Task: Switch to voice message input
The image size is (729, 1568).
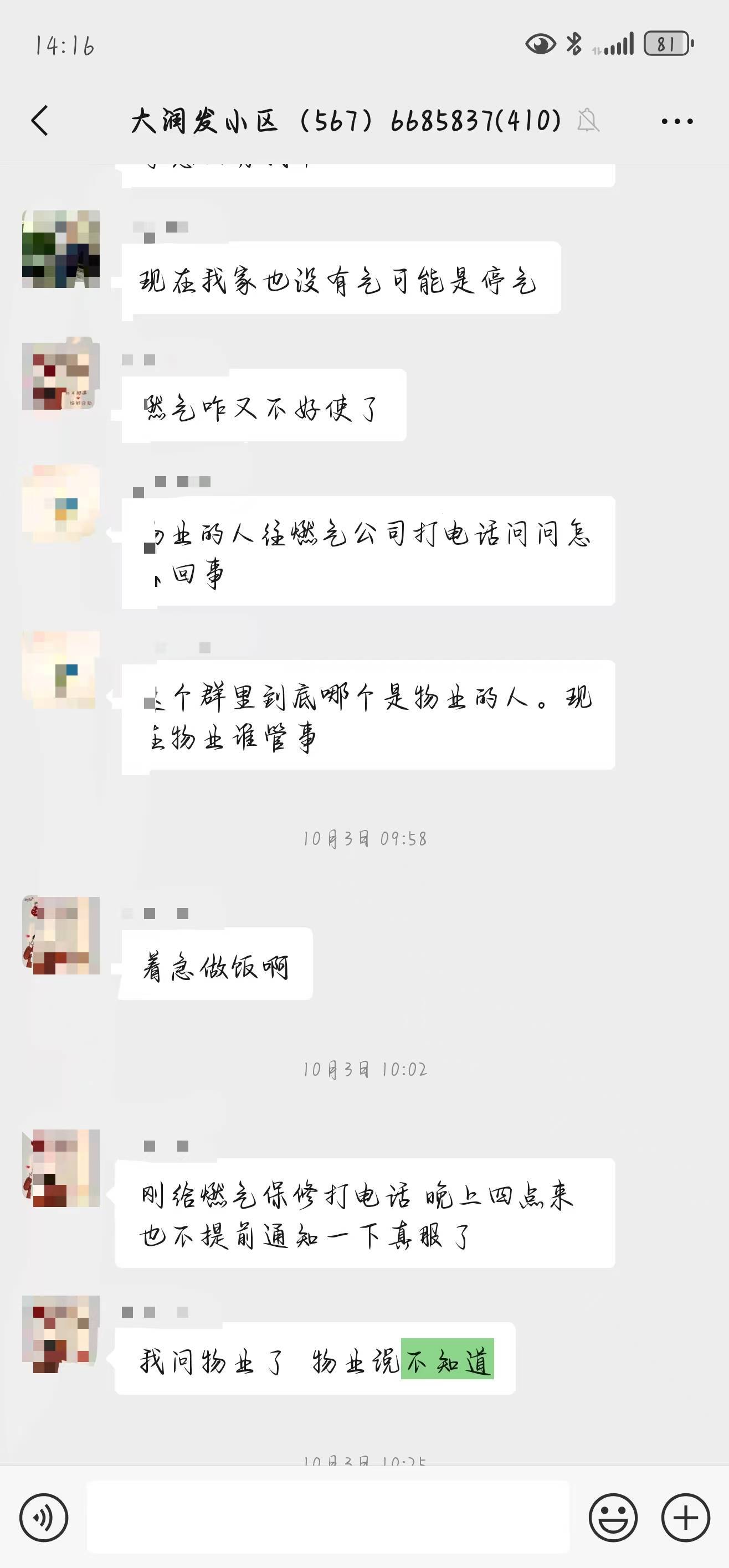Action: 43,1517
